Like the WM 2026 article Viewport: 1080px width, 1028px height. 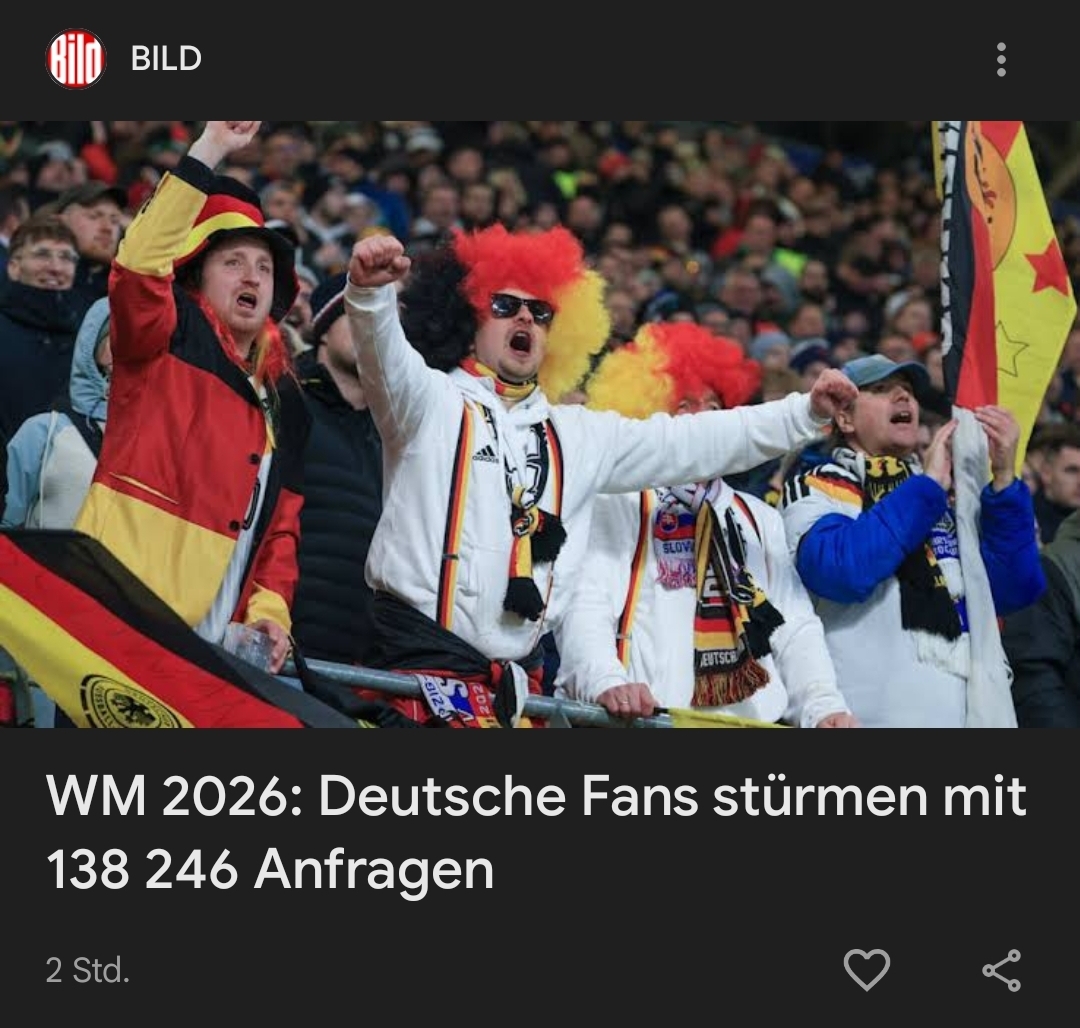pos(866,969)
